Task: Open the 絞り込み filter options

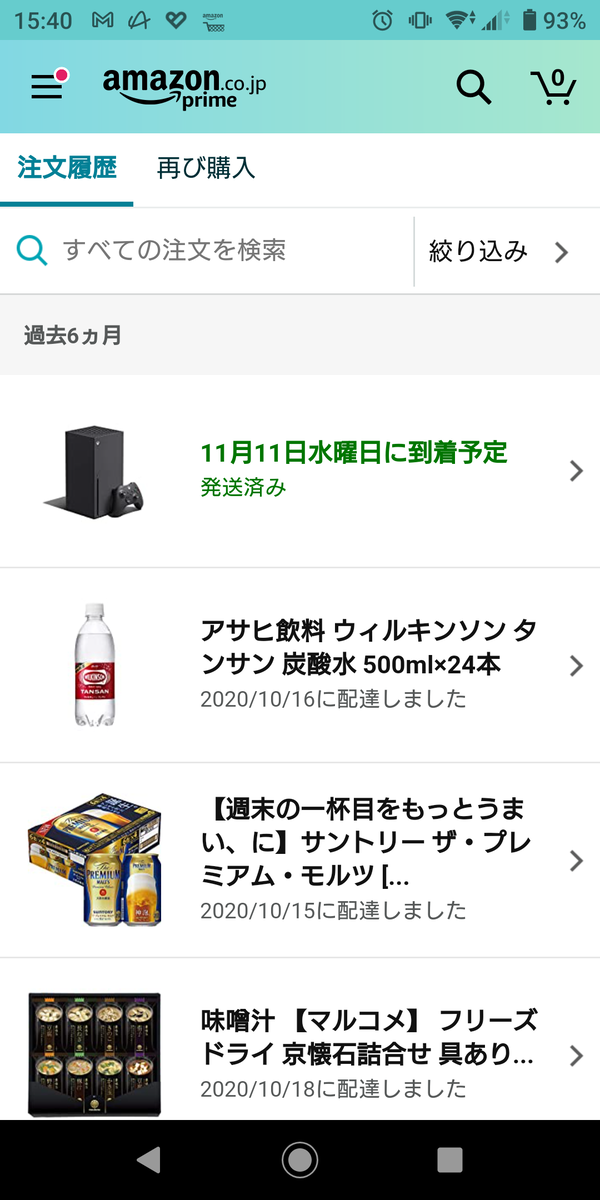Action: 507,251
